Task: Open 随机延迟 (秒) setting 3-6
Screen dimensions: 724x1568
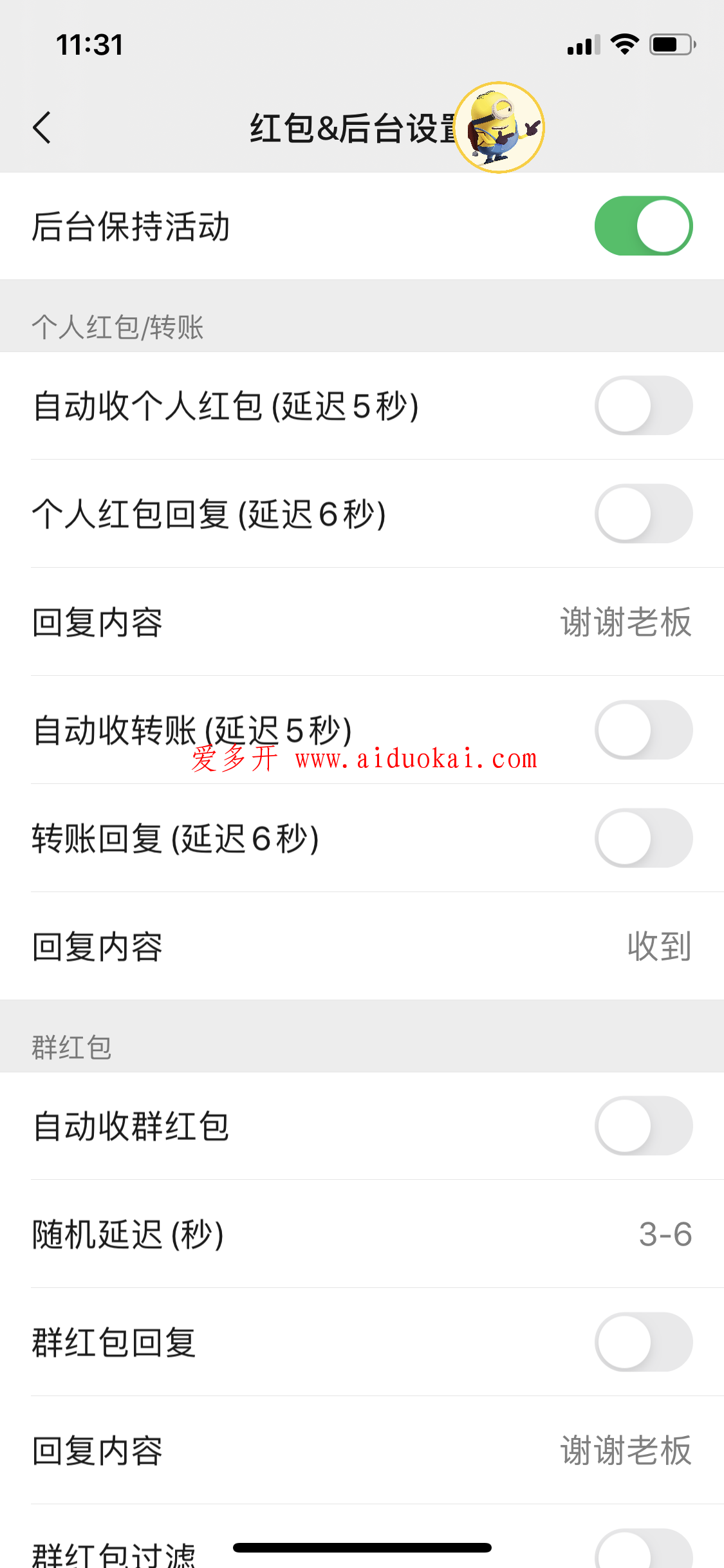Action: click(x=362, y=1234)
